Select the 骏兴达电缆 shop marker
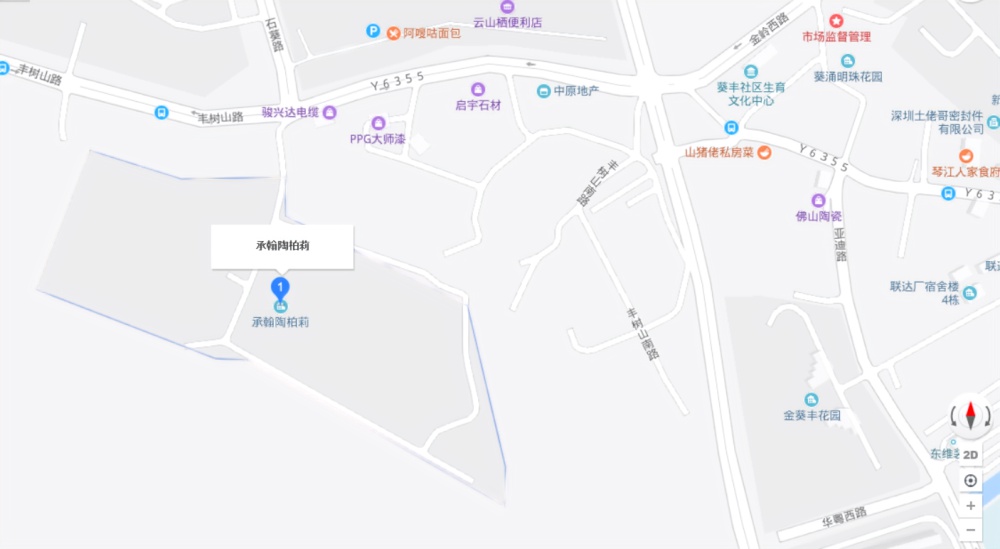This screenshot has height=549, width=1000. click(329, 112)
